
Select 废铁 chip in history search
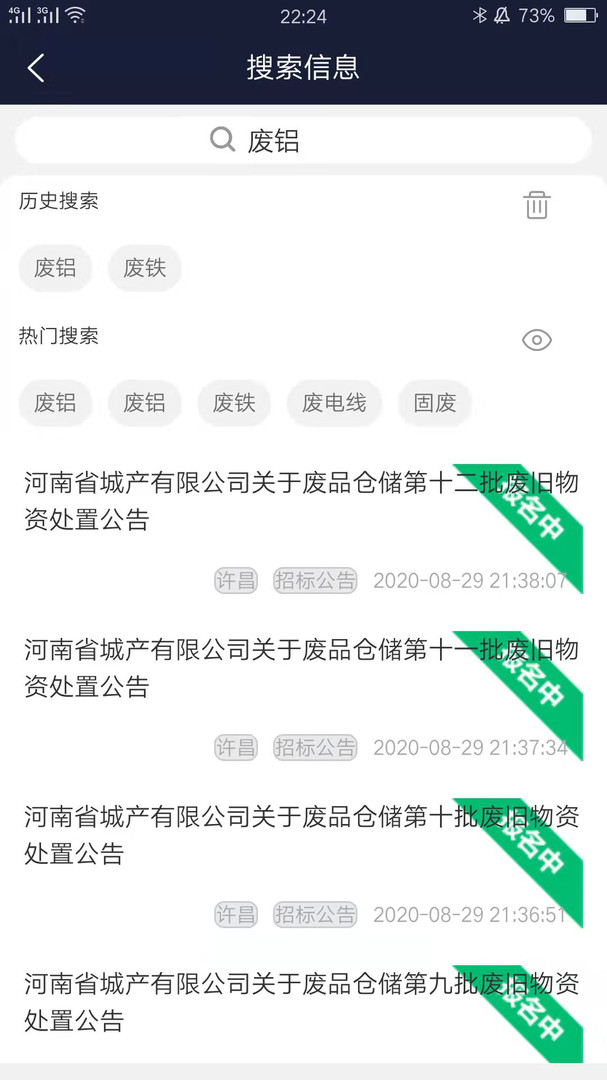[x=145, y=268]
